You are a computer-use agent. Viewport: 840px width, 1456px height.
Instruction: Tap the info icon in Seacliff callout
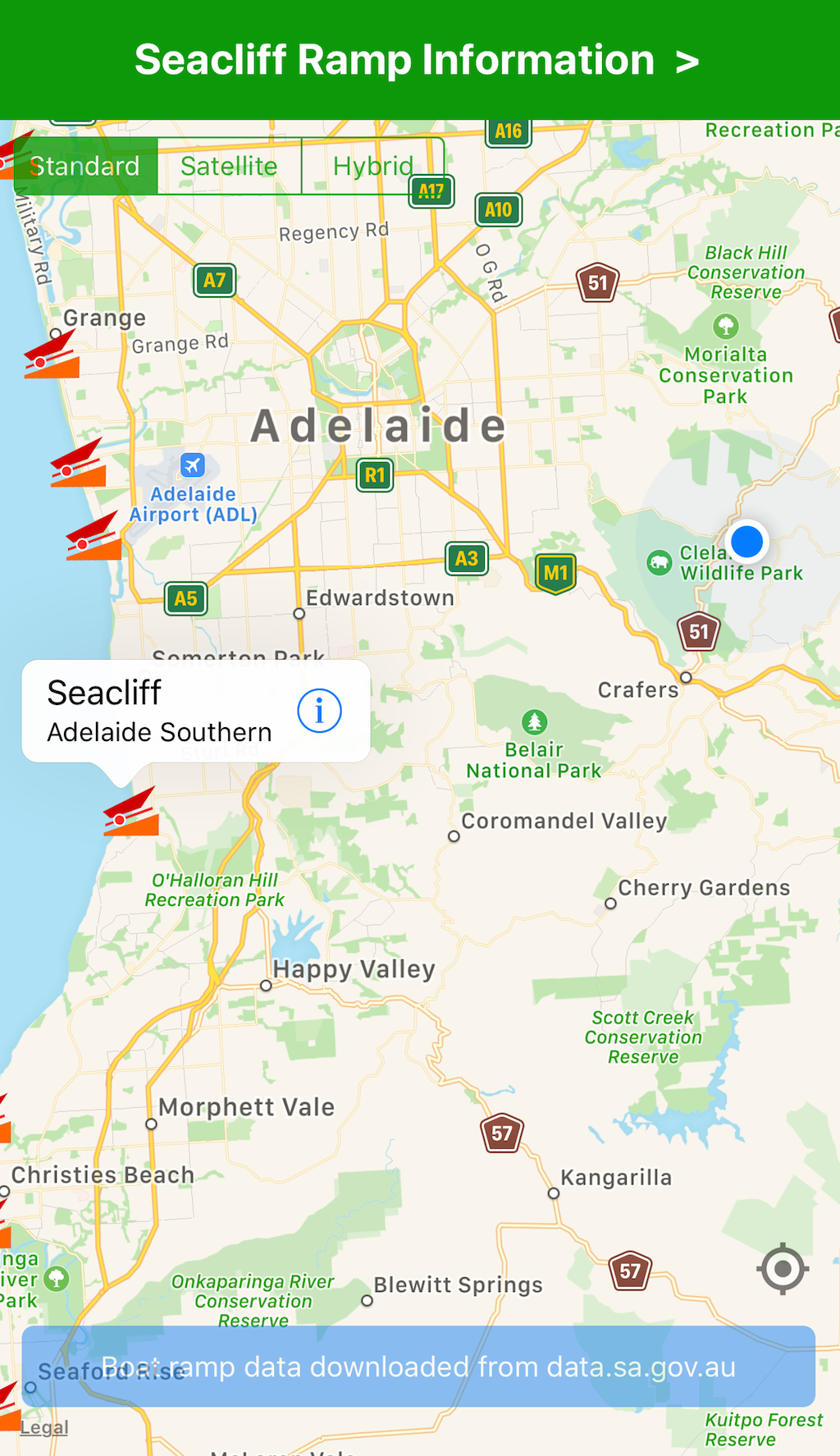click(319, 711)
